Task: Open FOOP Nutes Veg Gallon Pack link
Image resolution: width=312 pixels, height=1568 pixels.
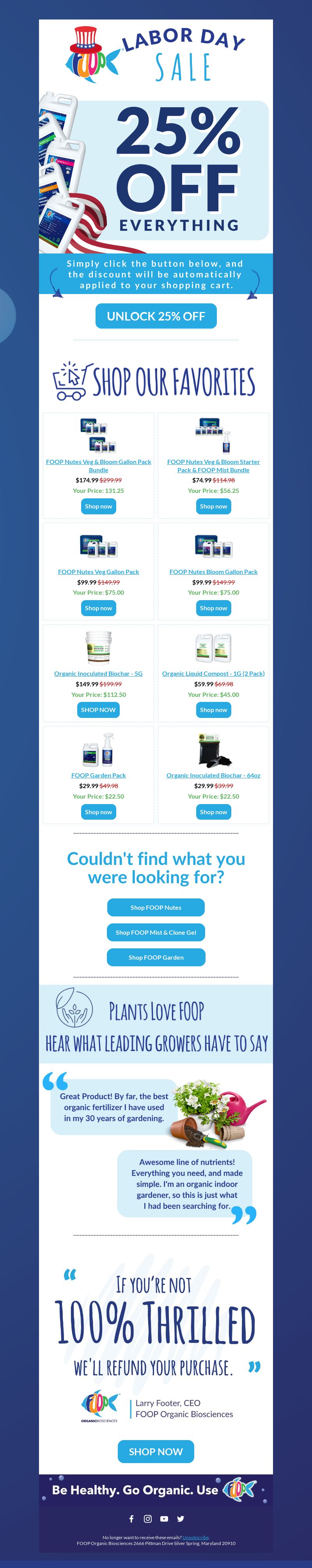Action: click(x=99, y=572)
